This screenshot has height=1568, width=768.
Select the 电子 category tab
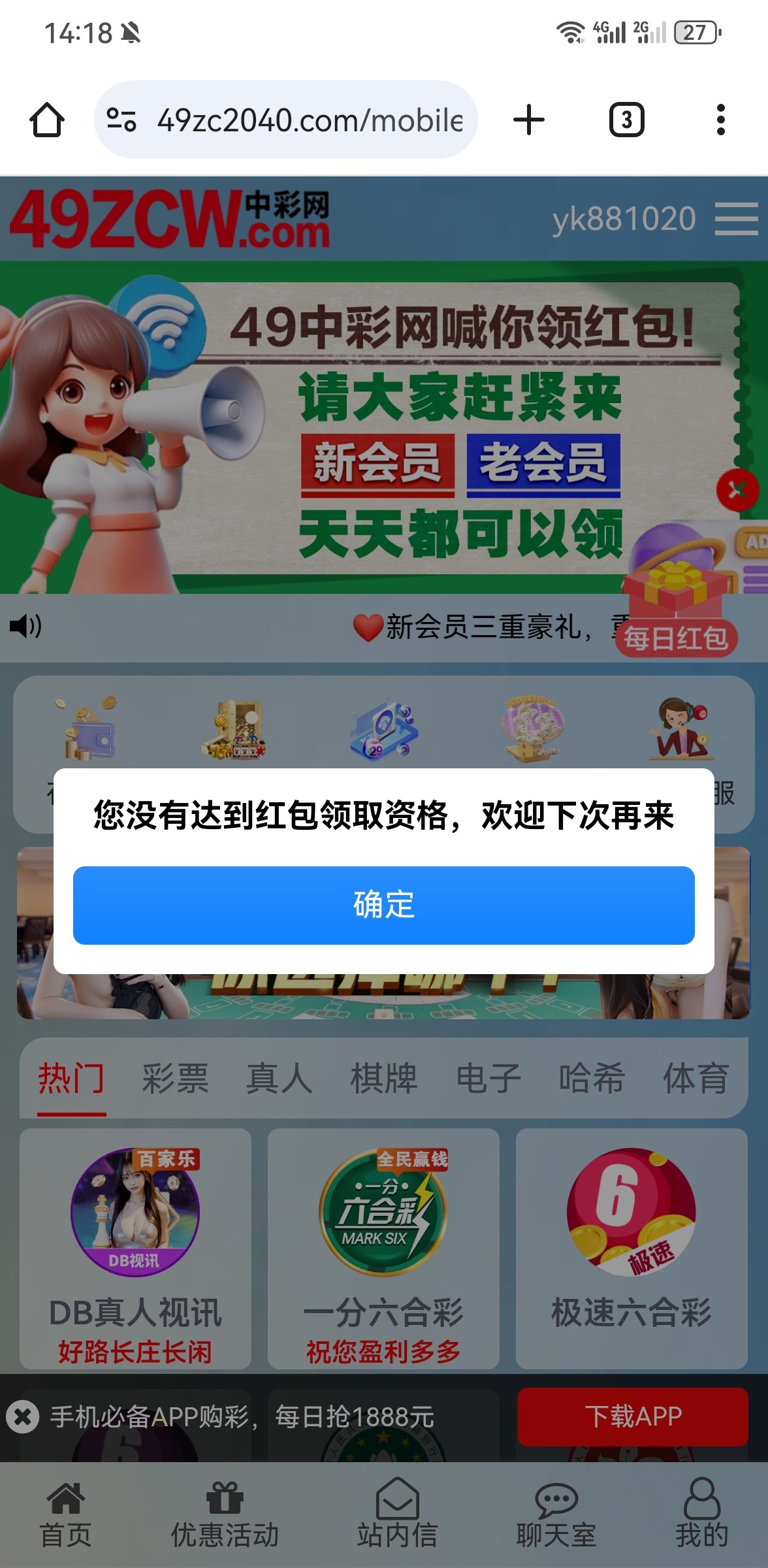(488, 1078)
